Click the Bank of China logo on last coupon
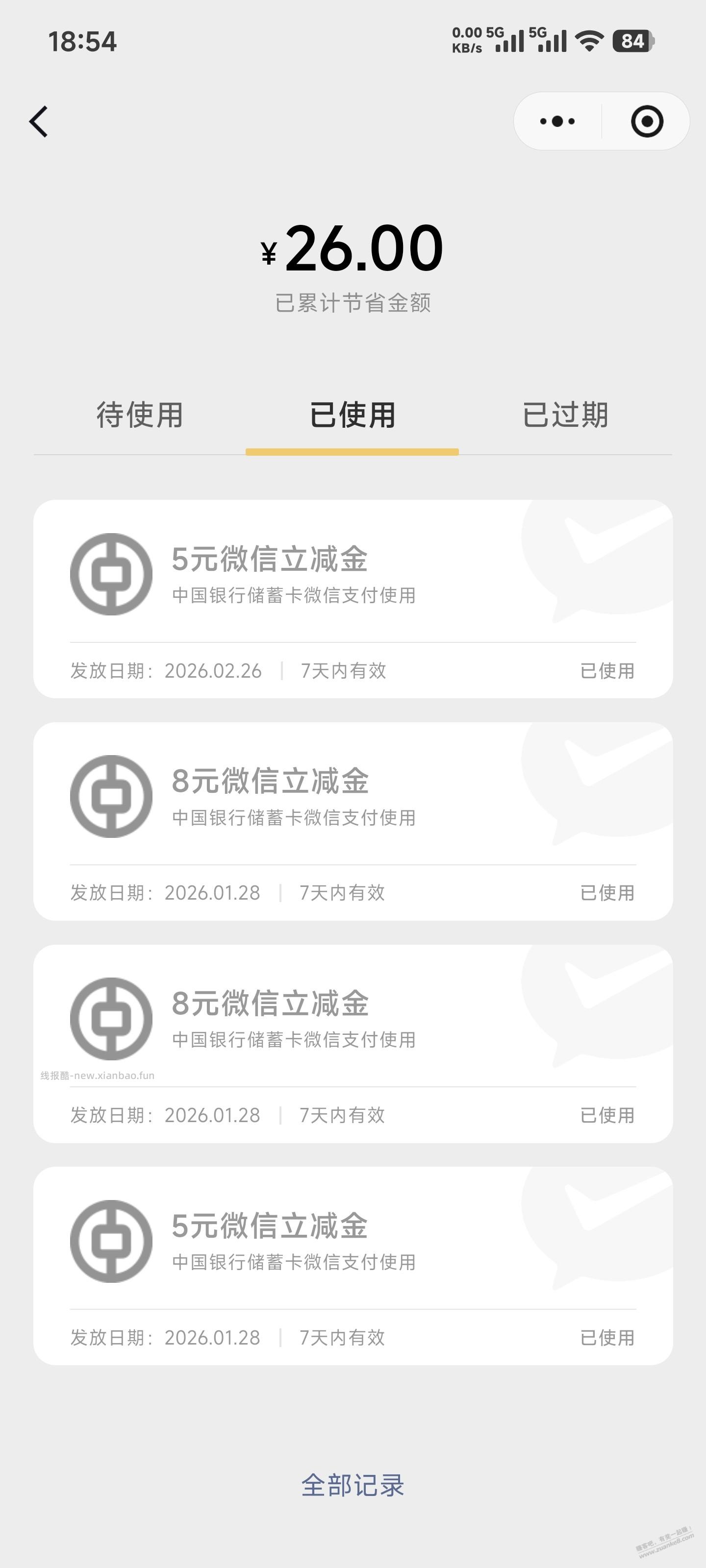This screenshot has height=1568, width=706. click(x=110, y=1242)
